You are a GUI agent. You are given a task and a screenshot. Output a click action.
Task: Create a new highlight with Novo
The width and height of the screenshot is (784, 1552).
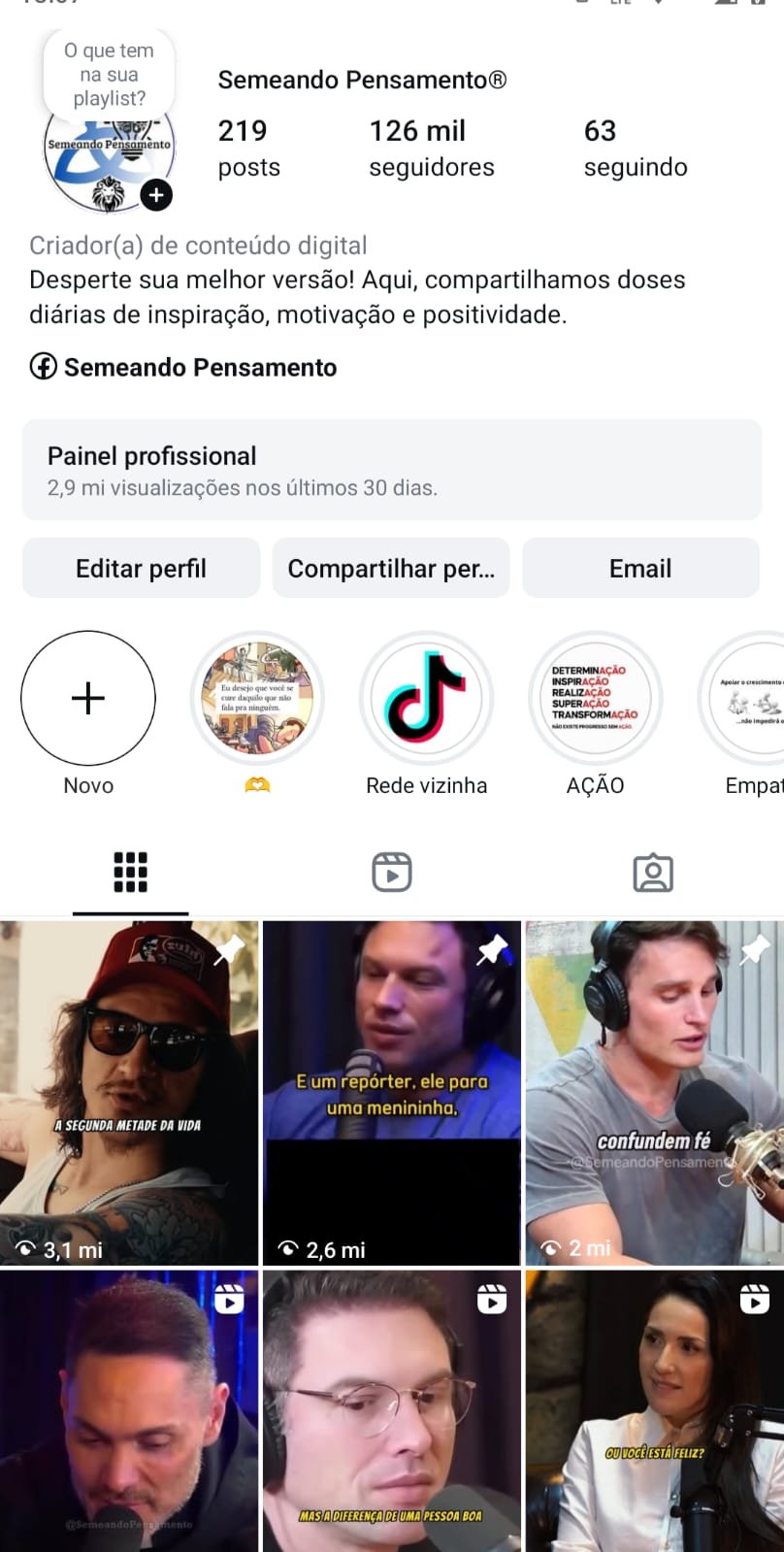88,698
